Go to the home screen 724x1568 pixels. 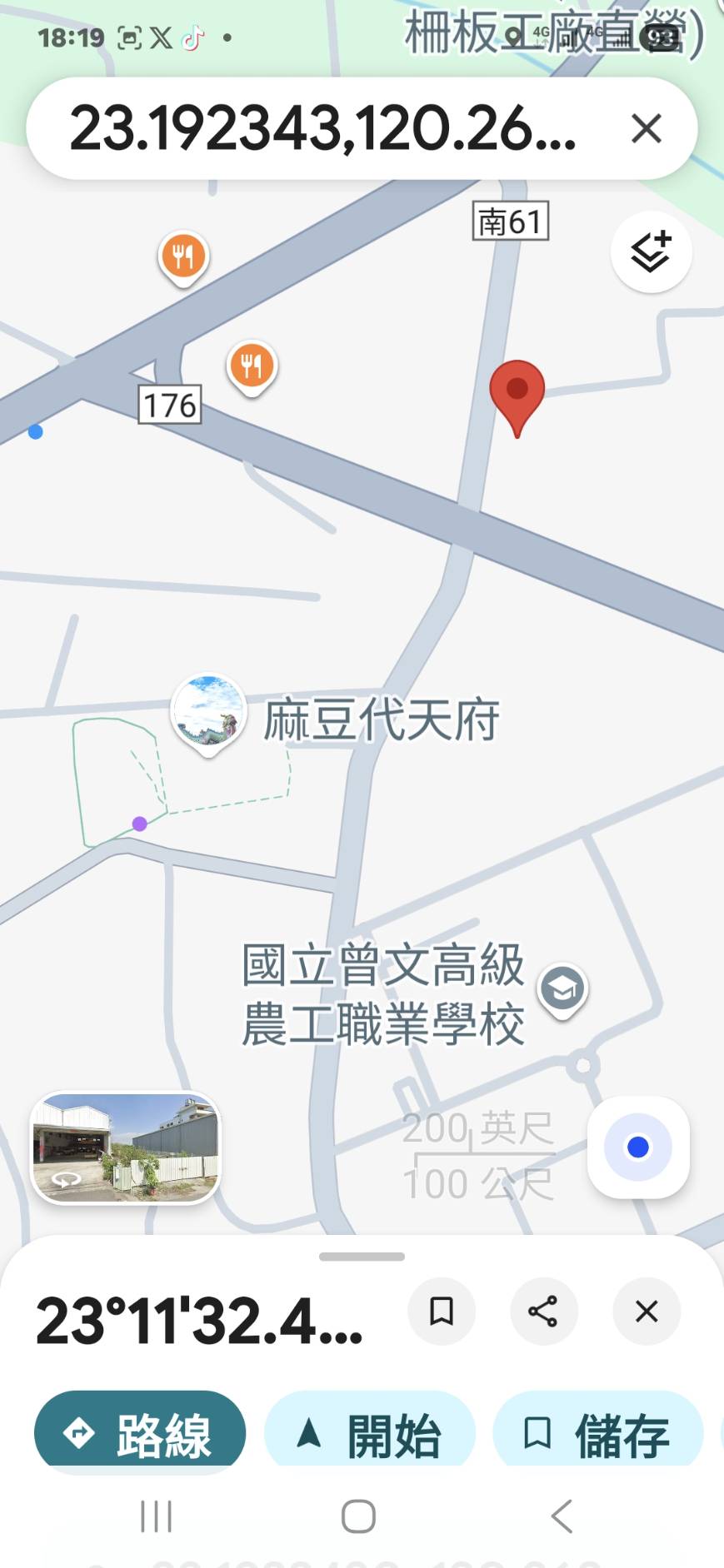pos(359,1516)
